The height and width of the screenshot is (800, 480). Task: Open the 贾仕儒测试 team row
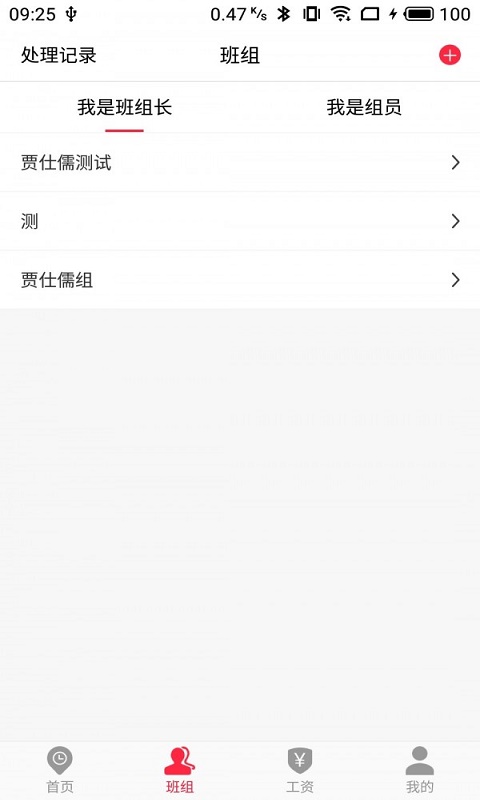[240, 163]
